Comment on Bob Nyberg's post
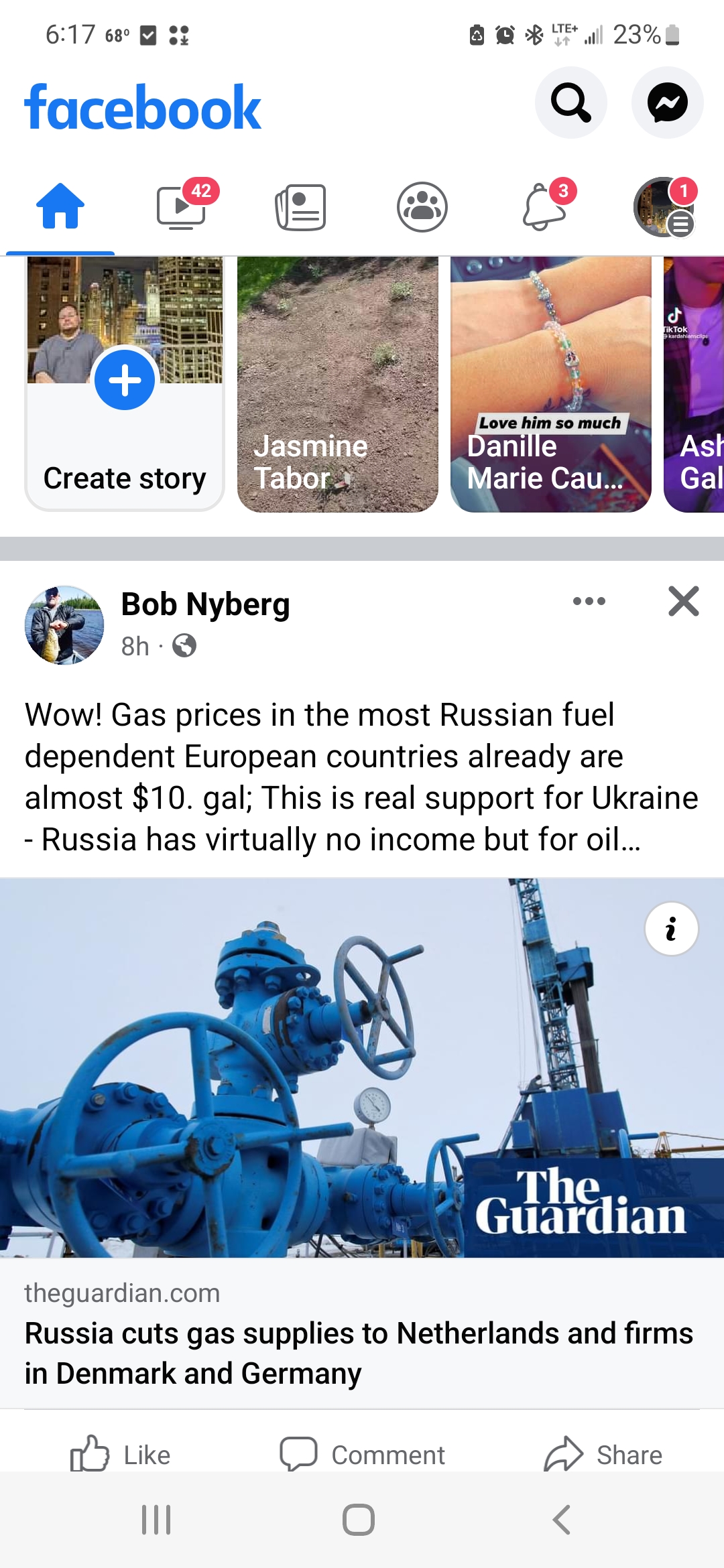Screen dimensions: 724x1568 (362, 1454)
